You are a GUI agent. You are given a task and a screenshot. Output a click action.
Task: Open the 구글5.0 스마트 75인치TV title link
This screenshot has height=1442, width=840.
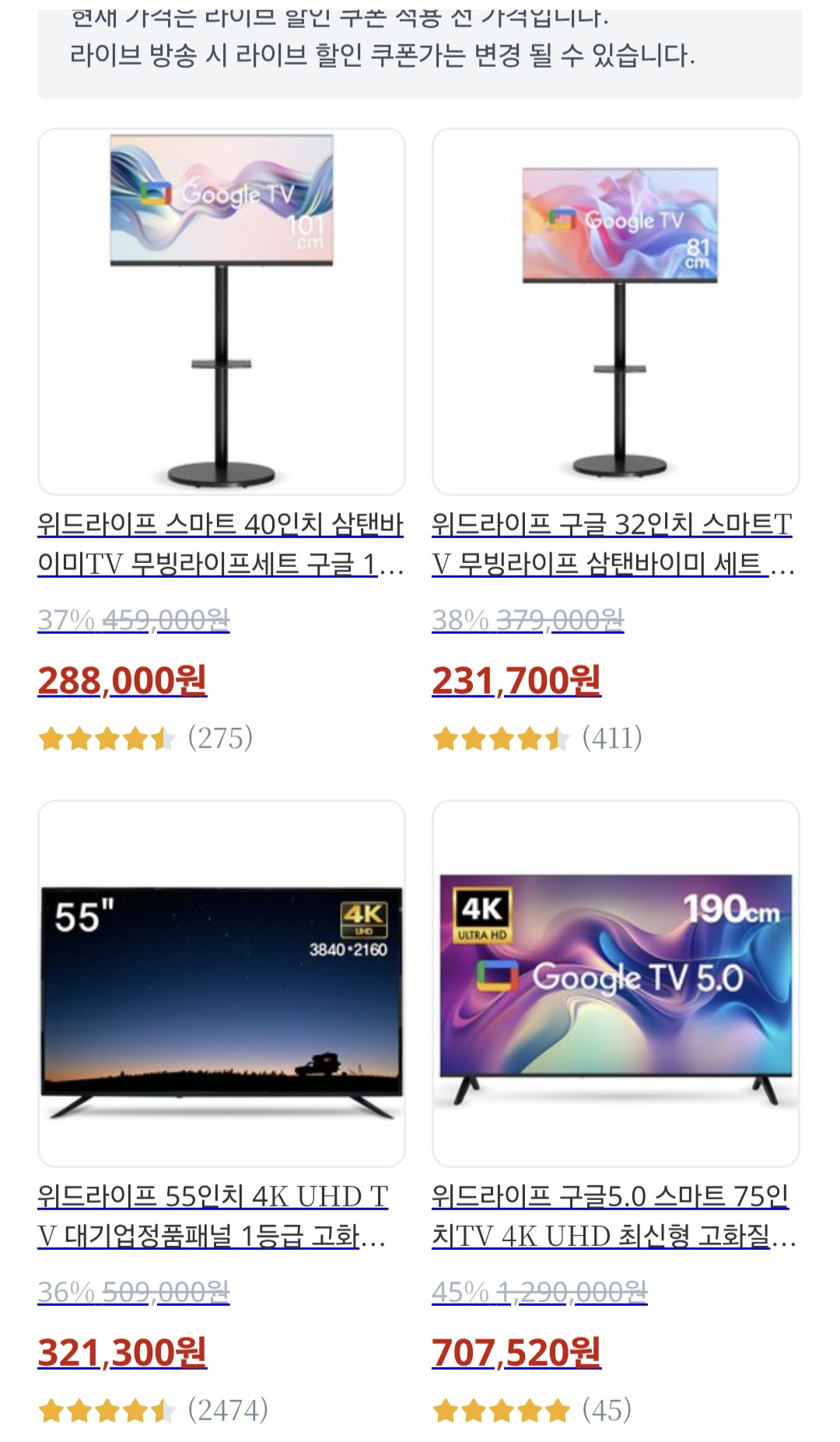click(x=614, y=1213)
